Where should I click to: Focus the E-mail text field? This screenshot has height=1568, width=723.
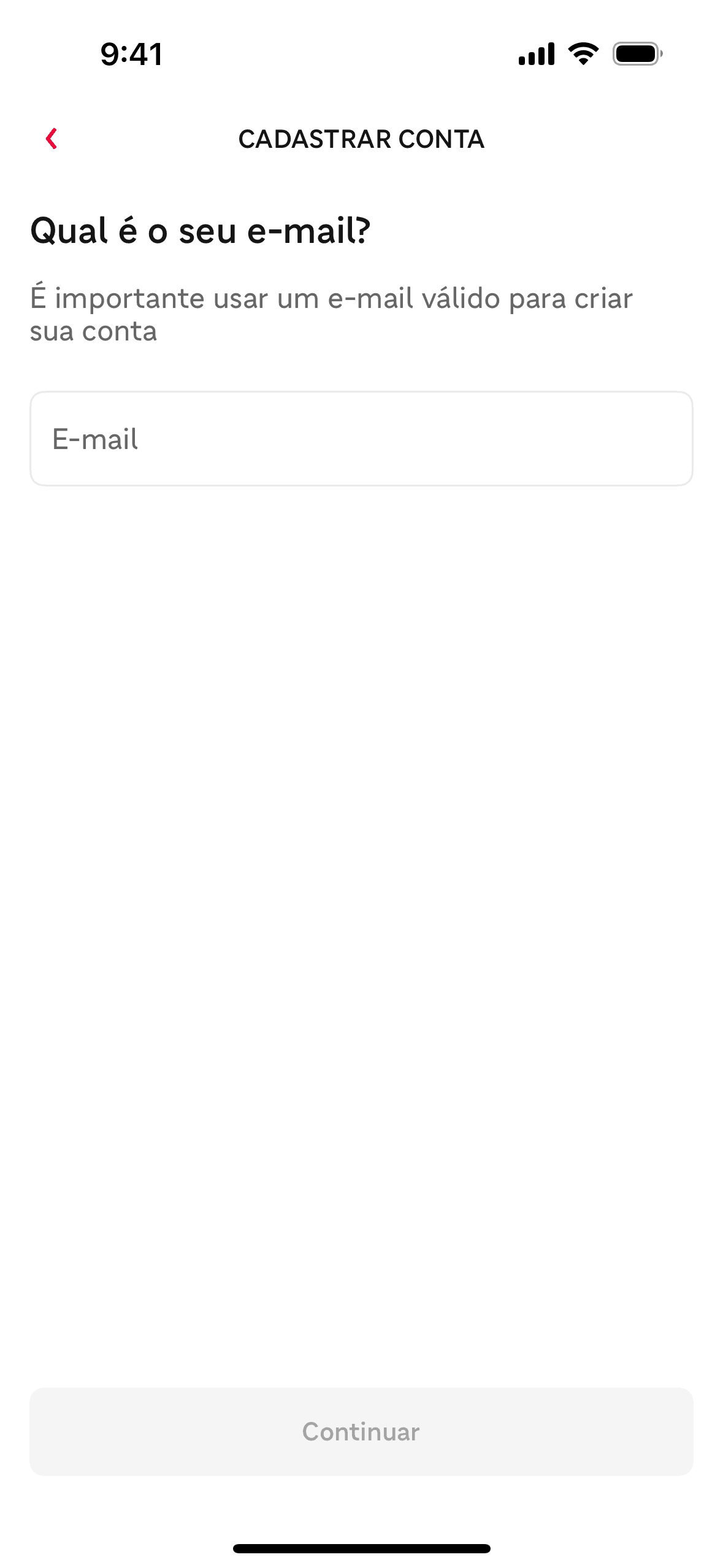[x=361, y=439]
